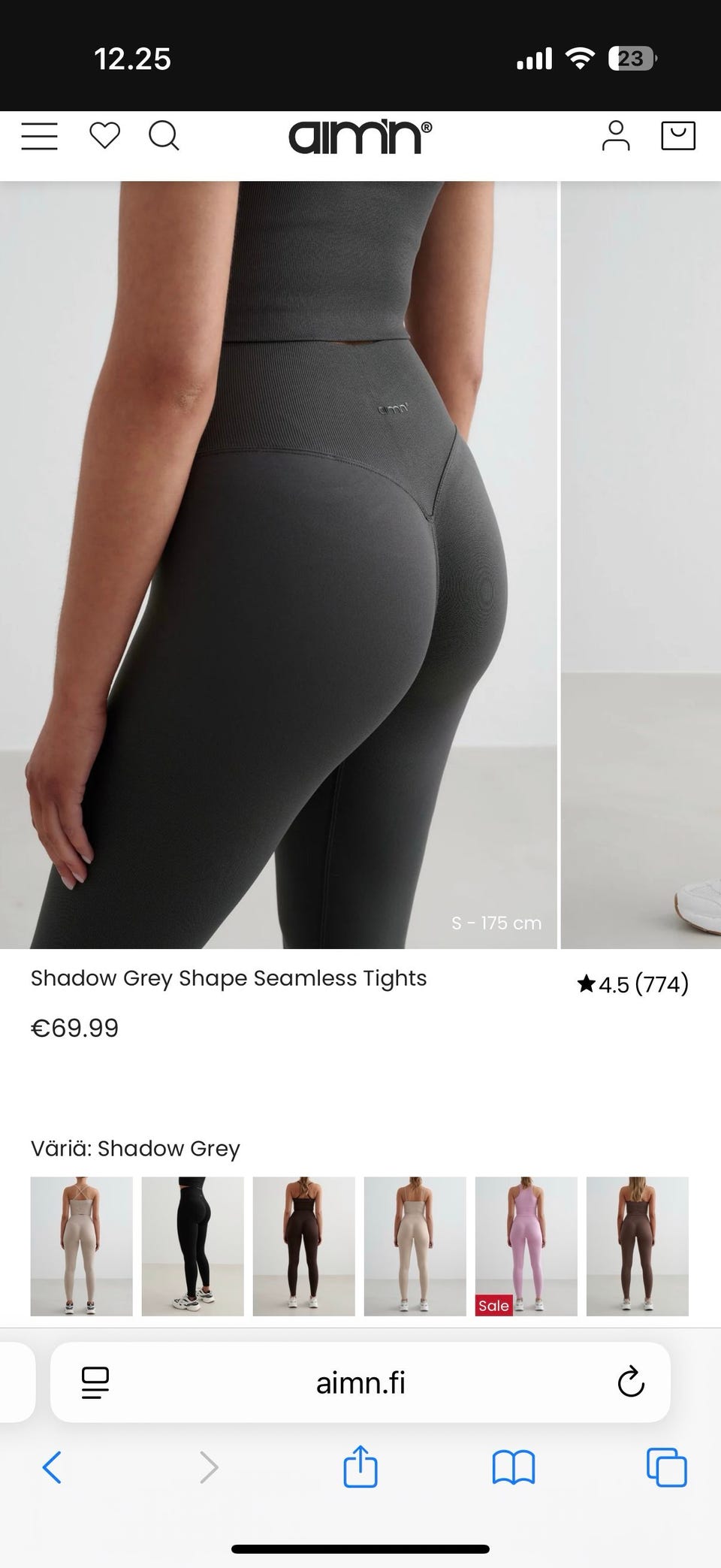Select the pink Sale color variant
721x1568 pixels.
click(x=526, y=1246)
